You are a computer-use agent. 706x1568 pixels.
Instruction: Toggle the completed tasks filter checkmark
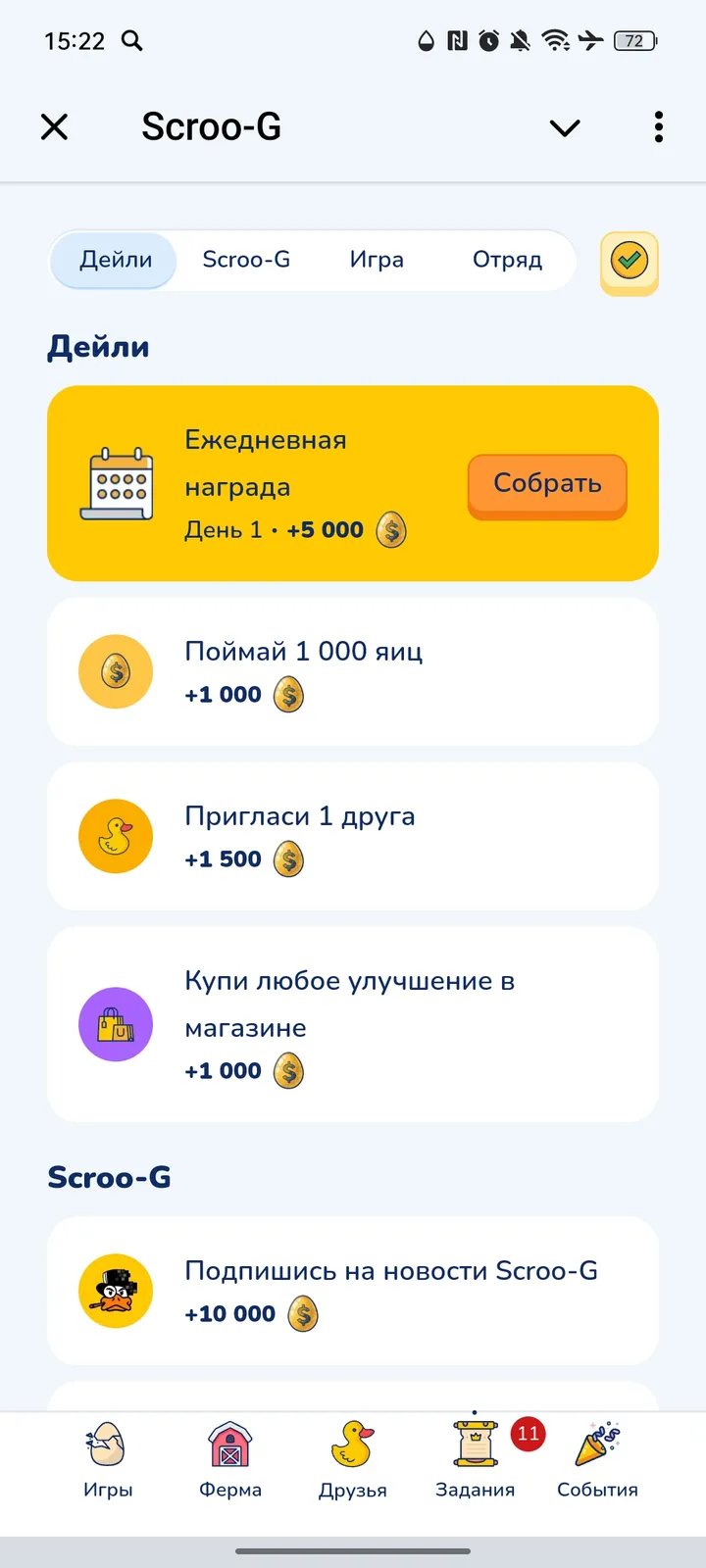click(629, 262)
